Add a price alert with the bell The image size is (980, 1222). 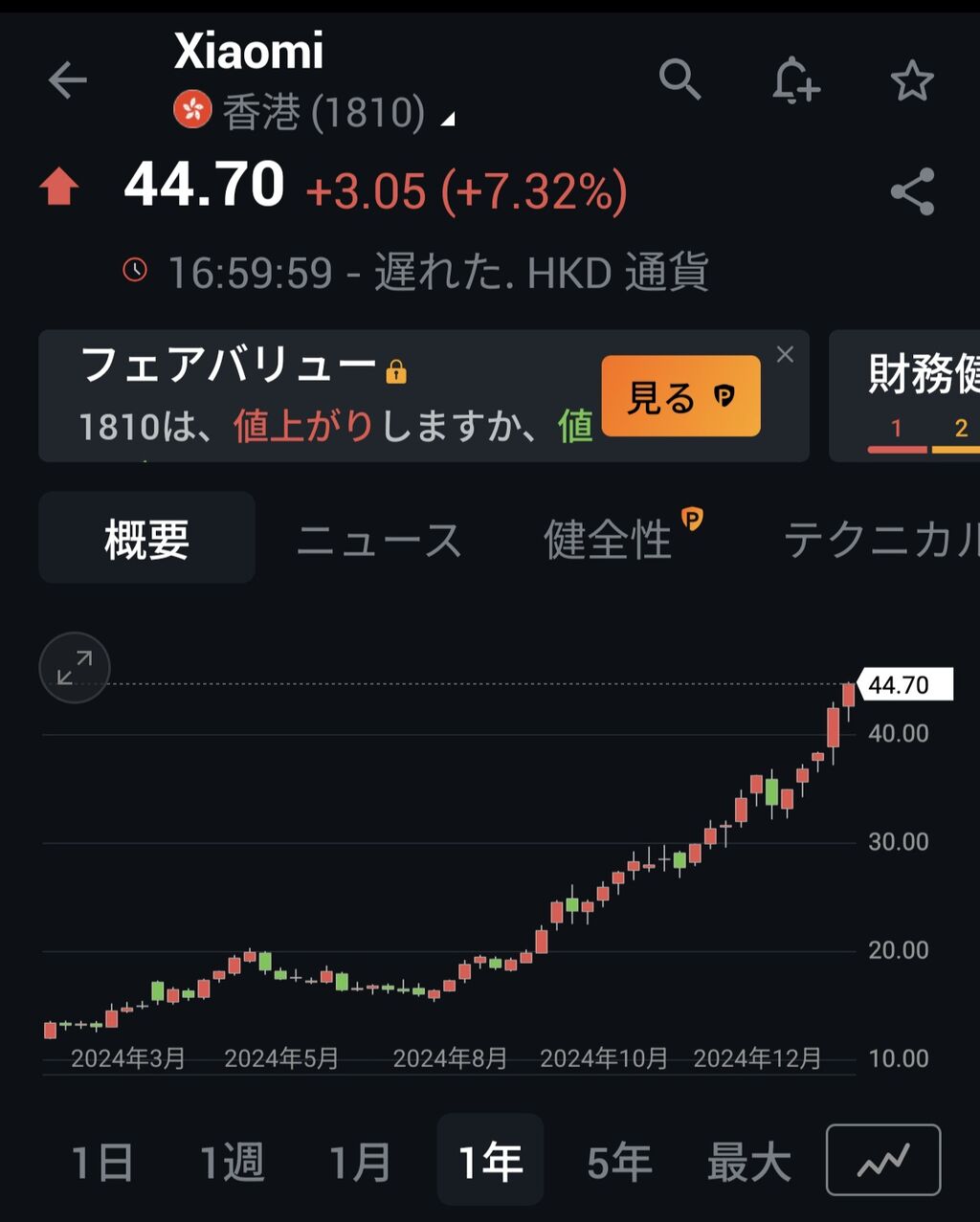tap(795, 80)
